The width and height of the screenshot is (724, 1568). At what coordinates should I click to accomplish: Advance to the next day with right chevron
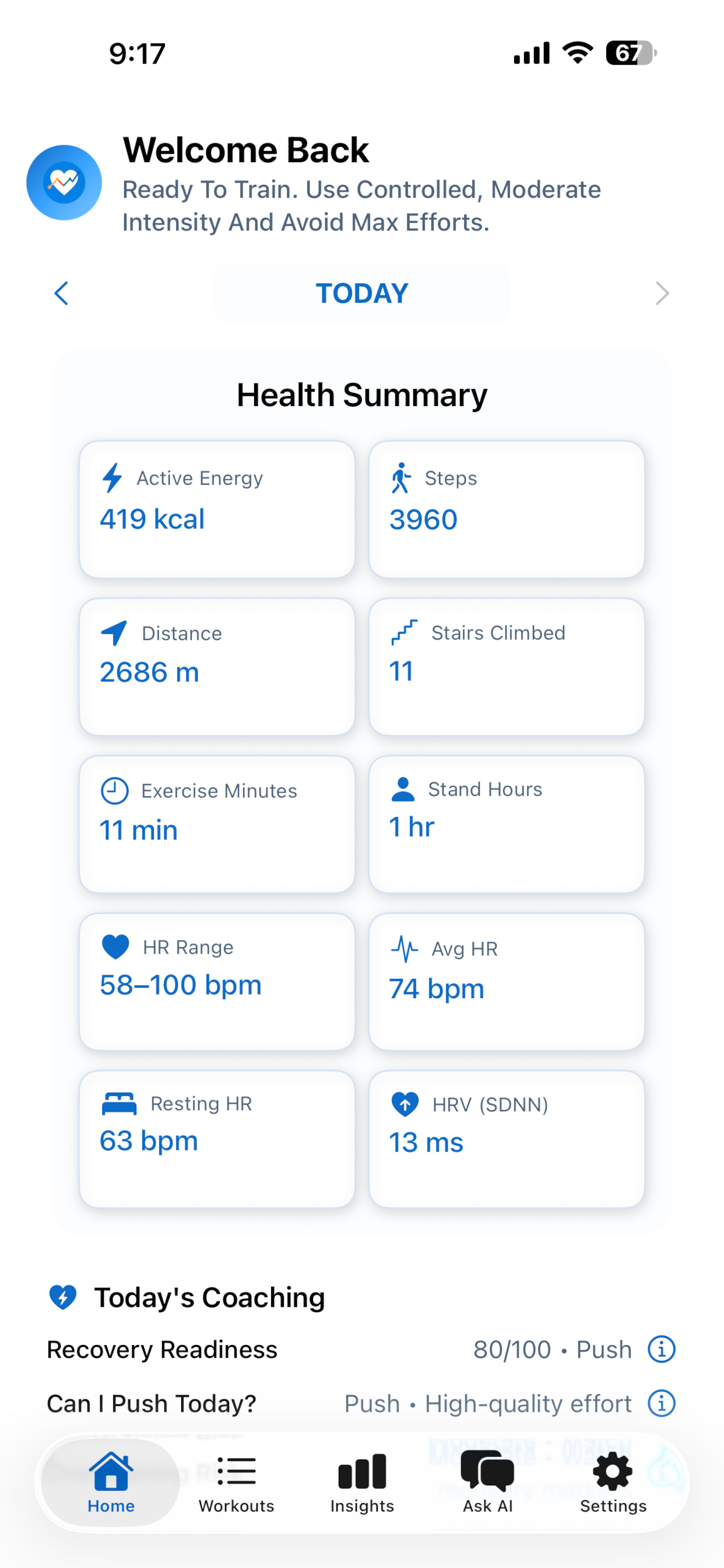click(663, 293)
